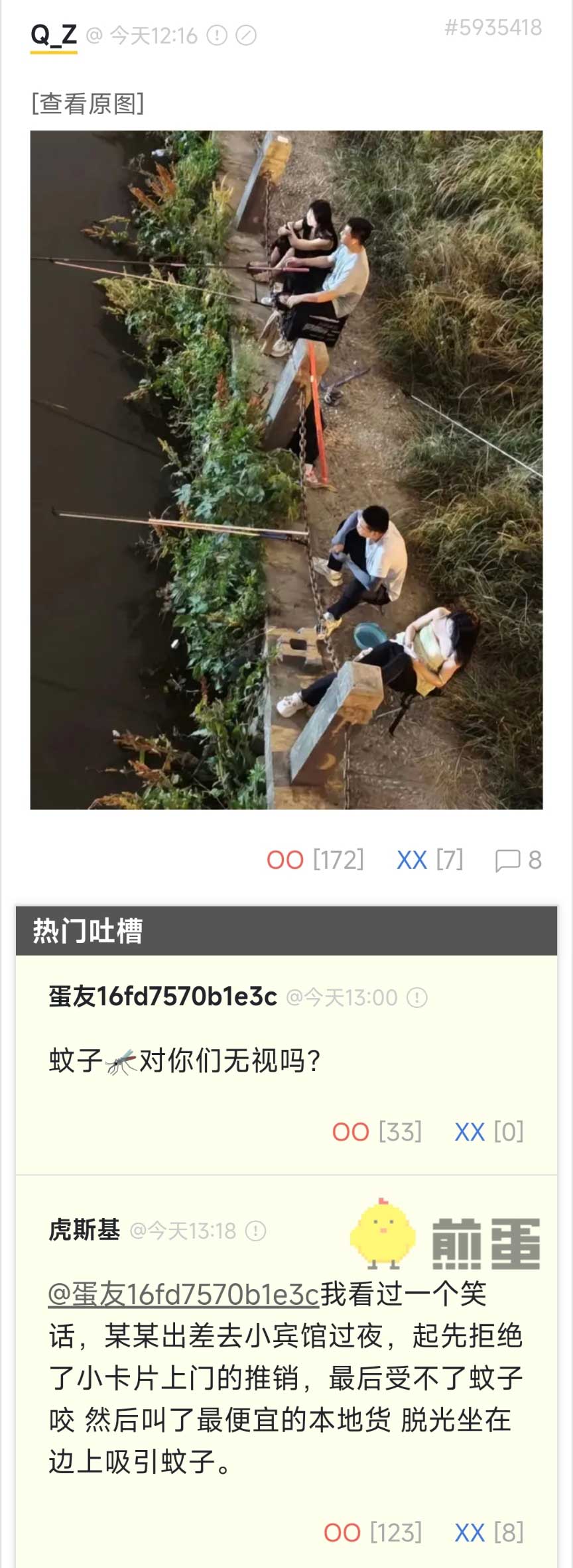Report 虎斯基's comment
Image resolution: width=573 pixels, height=1568 pixels.
coord(255,1231)
